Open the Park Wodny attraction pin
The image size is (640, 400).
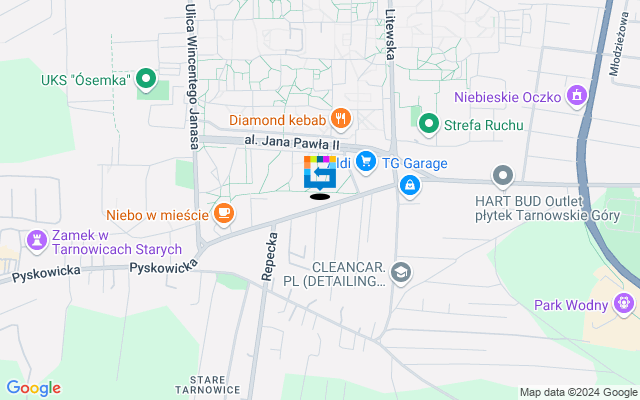click(625, 301)
